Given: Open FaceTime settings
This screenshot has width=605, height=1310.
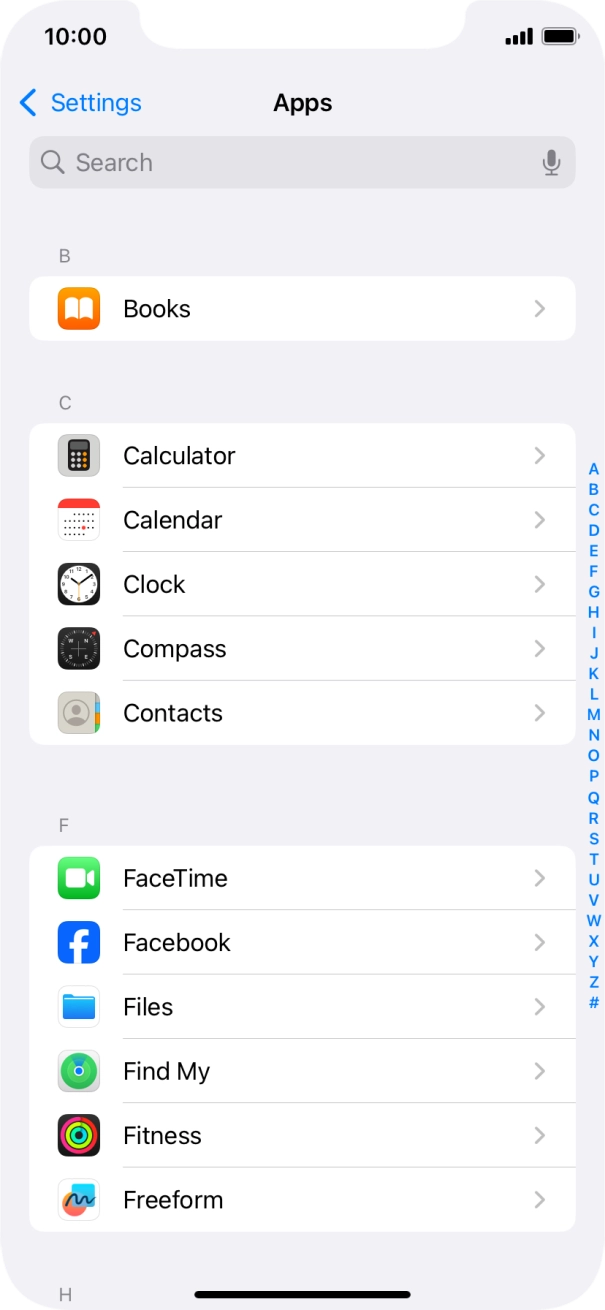Looking at the screenshot, I should (302, 878).
